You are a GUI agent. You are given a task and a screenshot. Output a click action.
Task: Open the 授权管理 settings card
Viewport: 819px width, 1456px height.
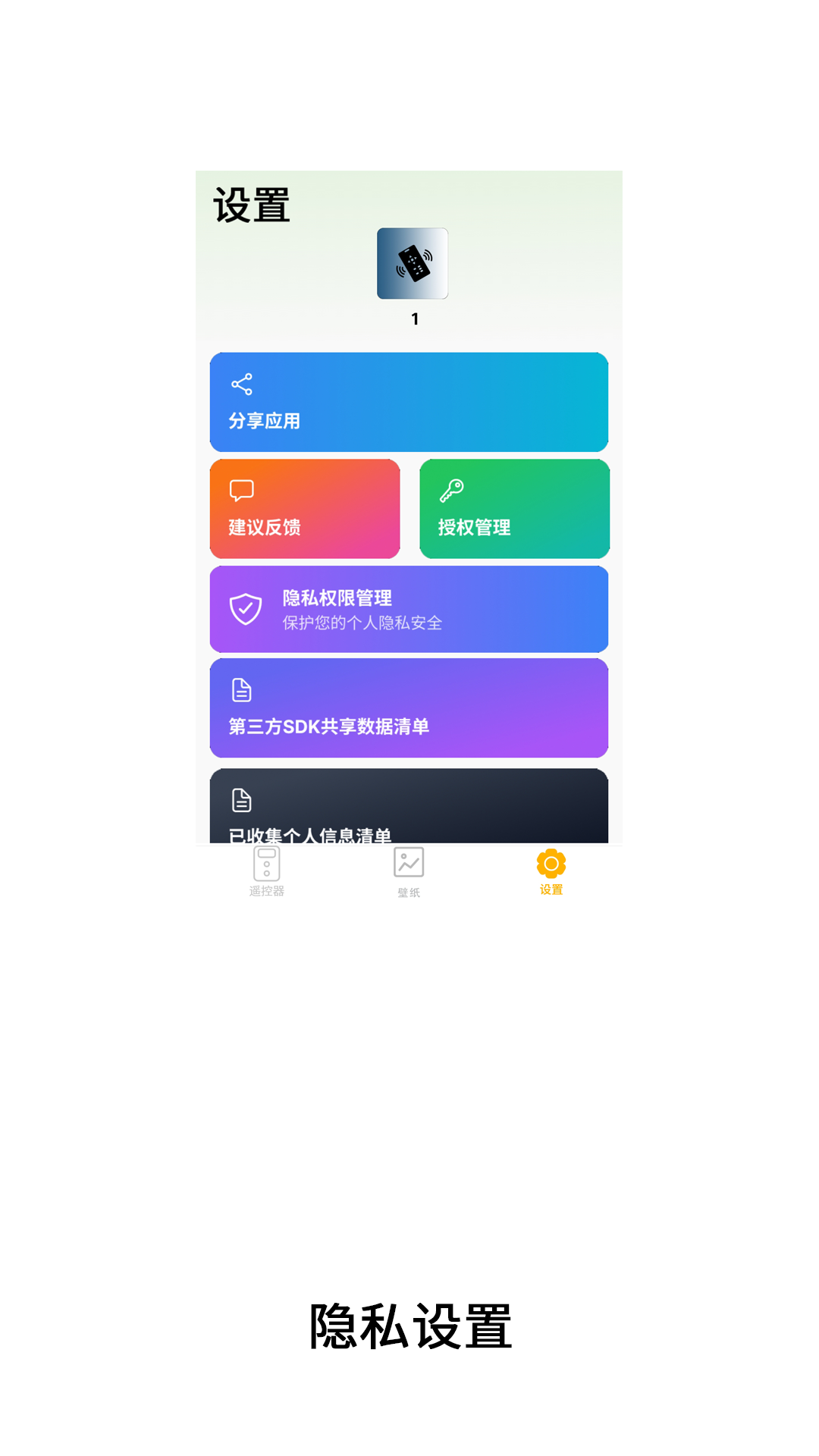(x=514, y=508)
